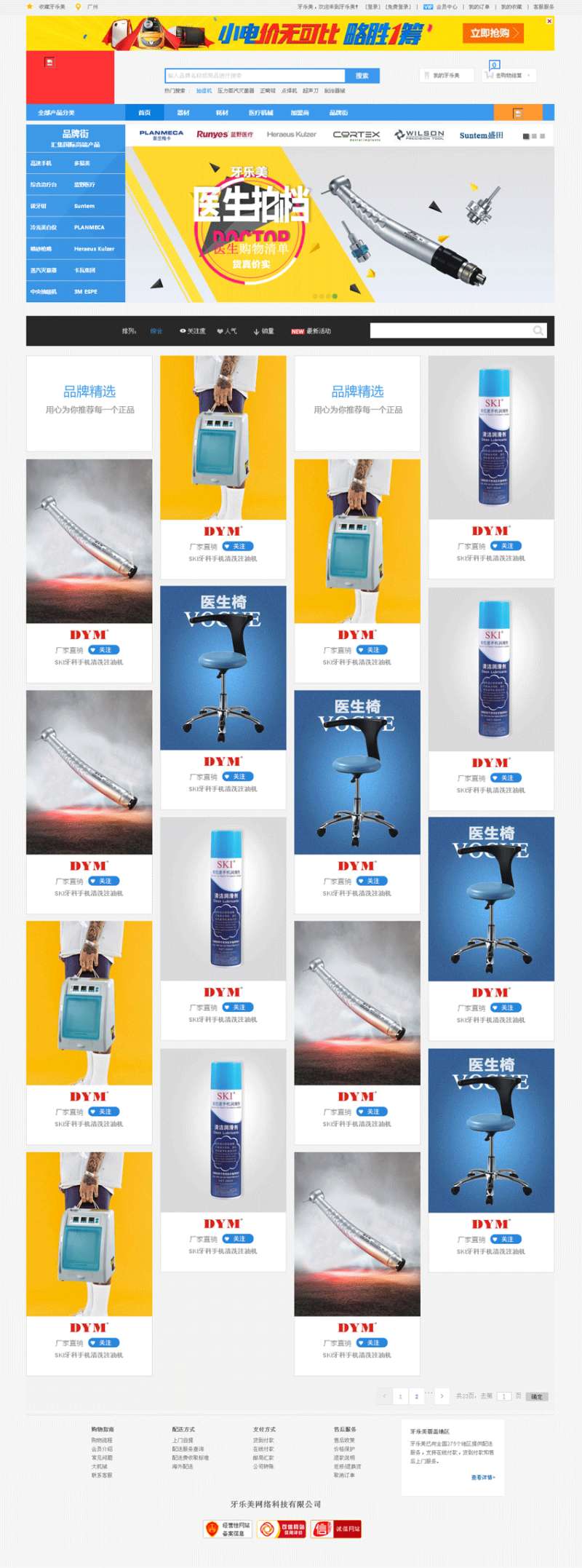
Task: Sort products by 人气
Action: (227, 331)
